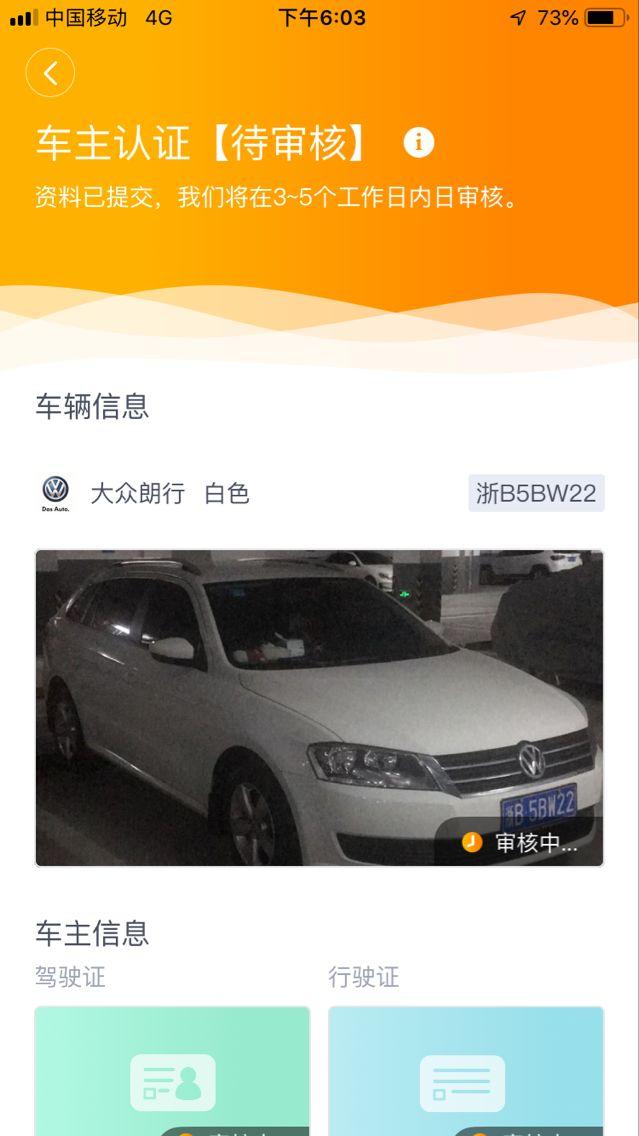Open the 行驶证 vehicle license card
This screenshot has width=639, height=1136.
click(466, 1072)
